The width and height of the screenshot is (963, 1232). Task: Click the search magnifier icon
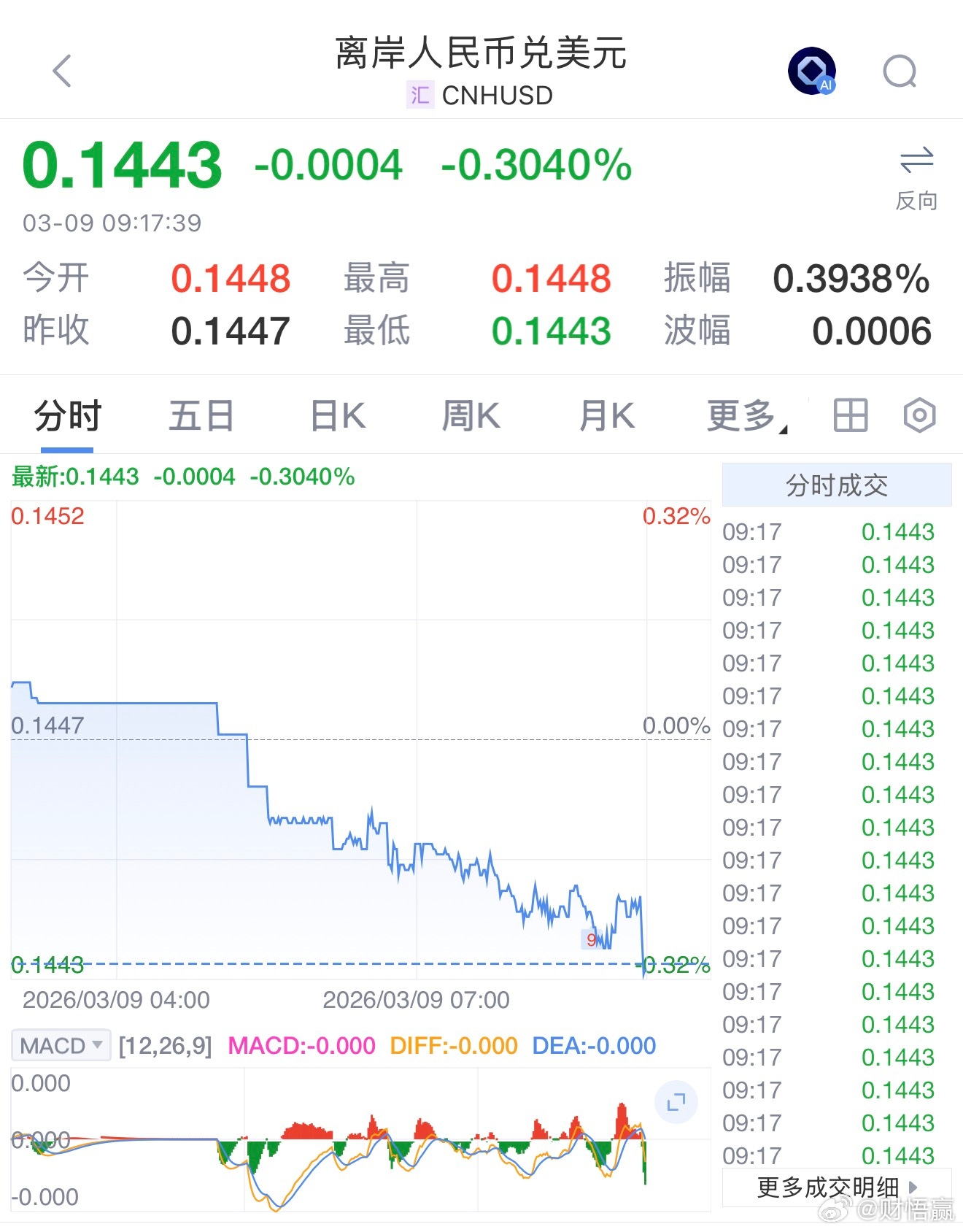(x=900, y=70)
